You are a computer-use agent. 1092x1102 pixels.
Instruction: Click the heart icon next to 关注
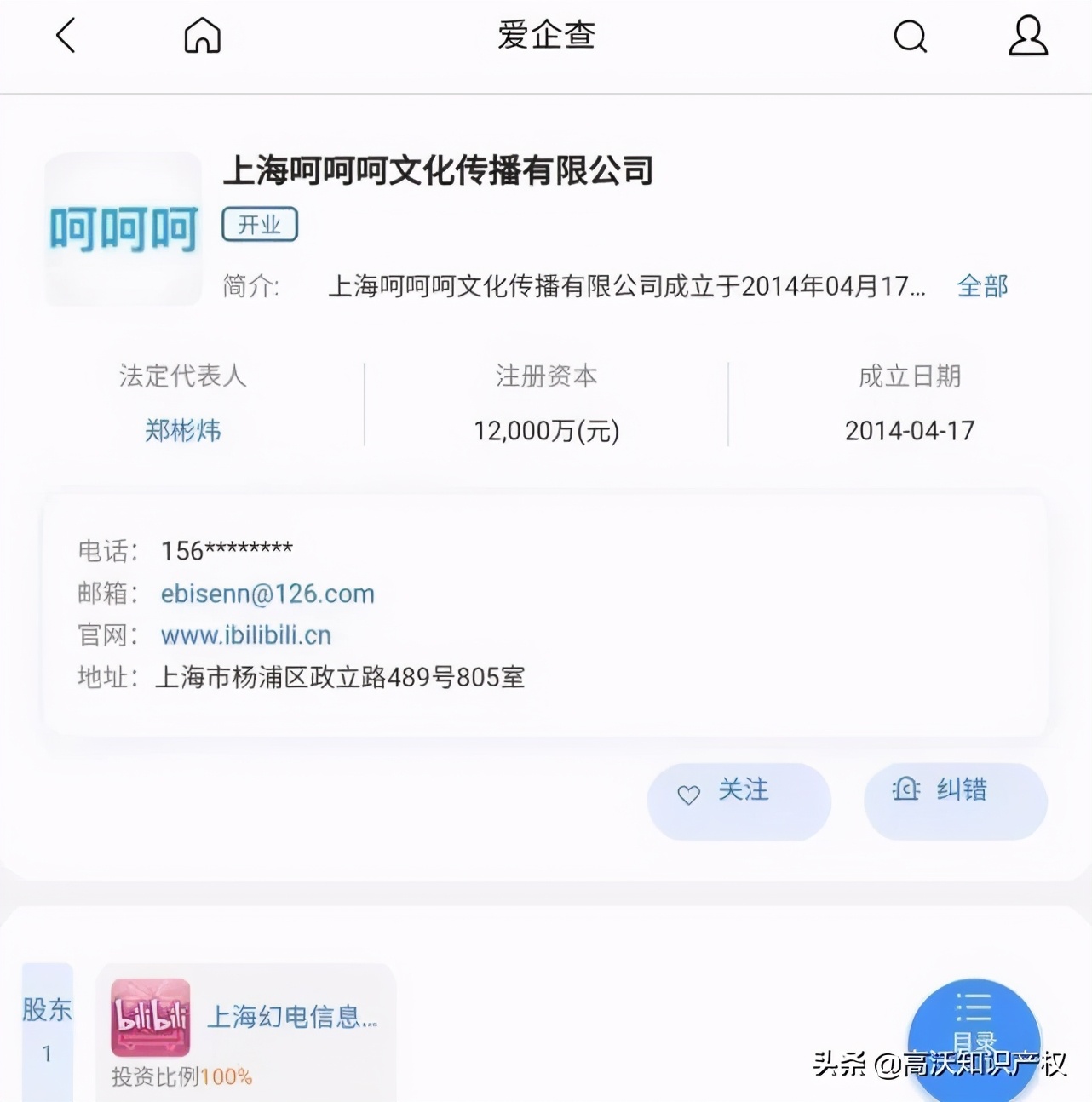688,794
